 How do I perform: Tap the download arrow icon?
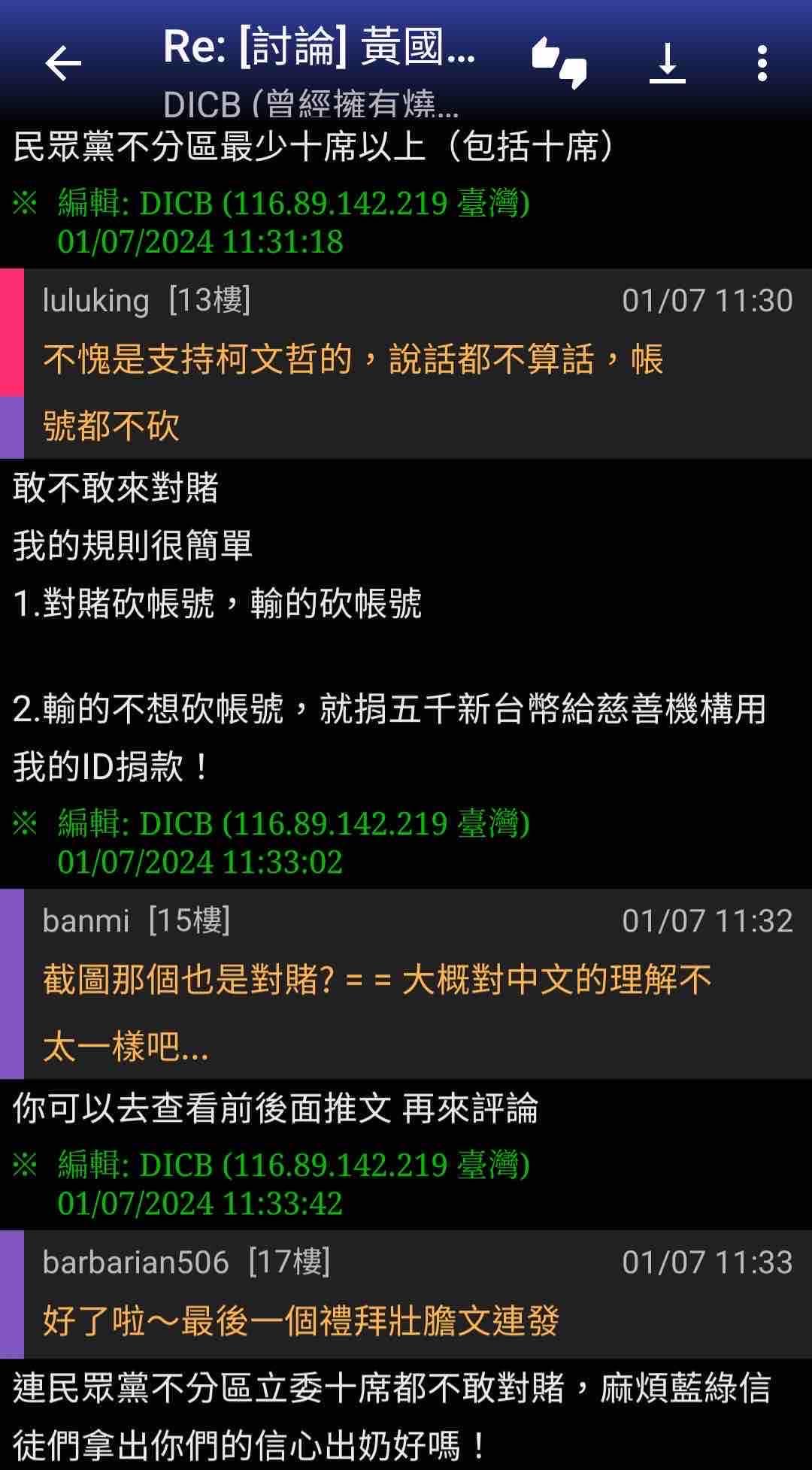pyautogui.click(x=668, y=63)
